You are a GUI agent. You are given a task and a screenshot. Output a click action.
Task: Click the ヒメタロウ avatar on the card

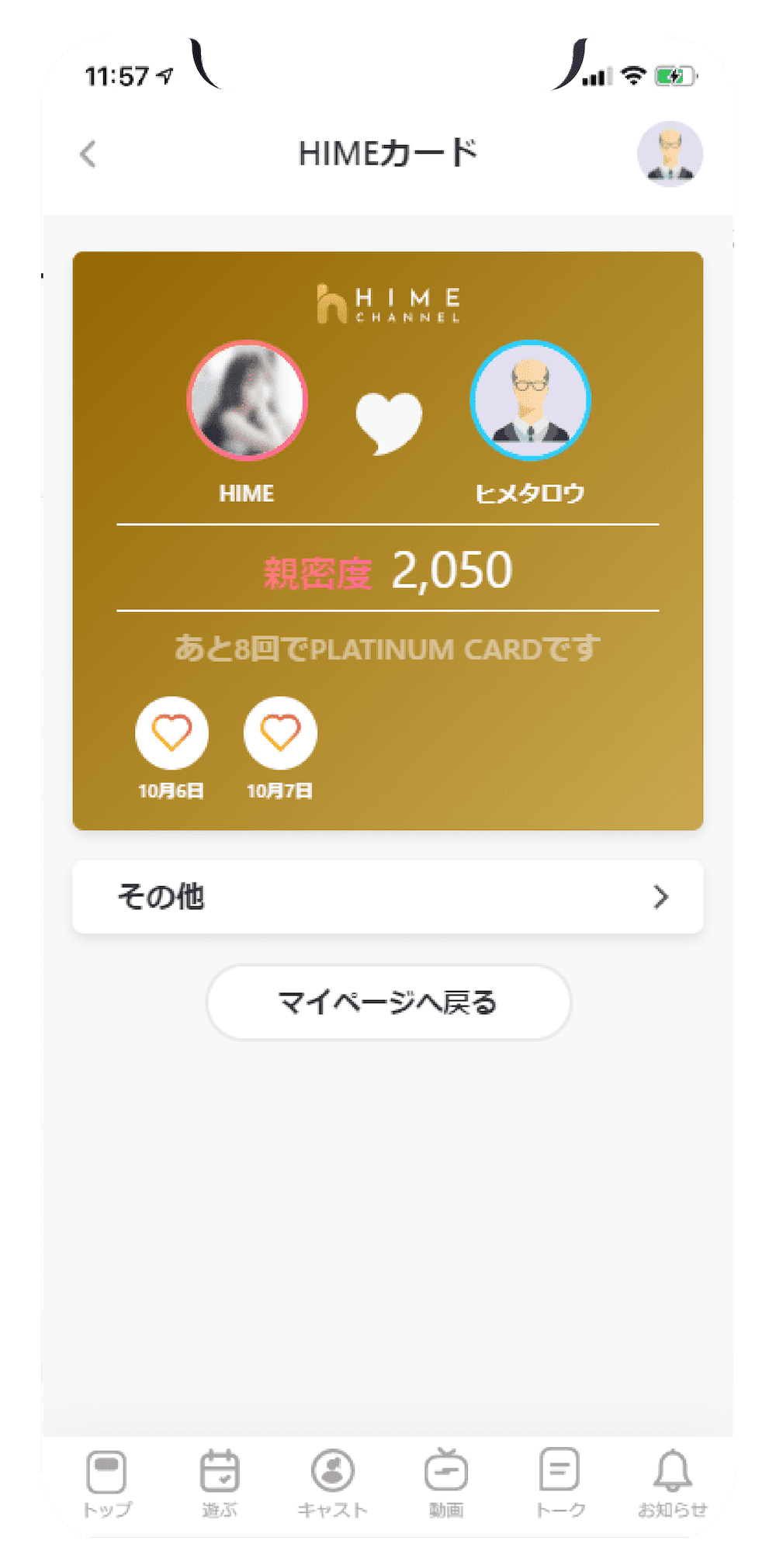tap(531, 400)
